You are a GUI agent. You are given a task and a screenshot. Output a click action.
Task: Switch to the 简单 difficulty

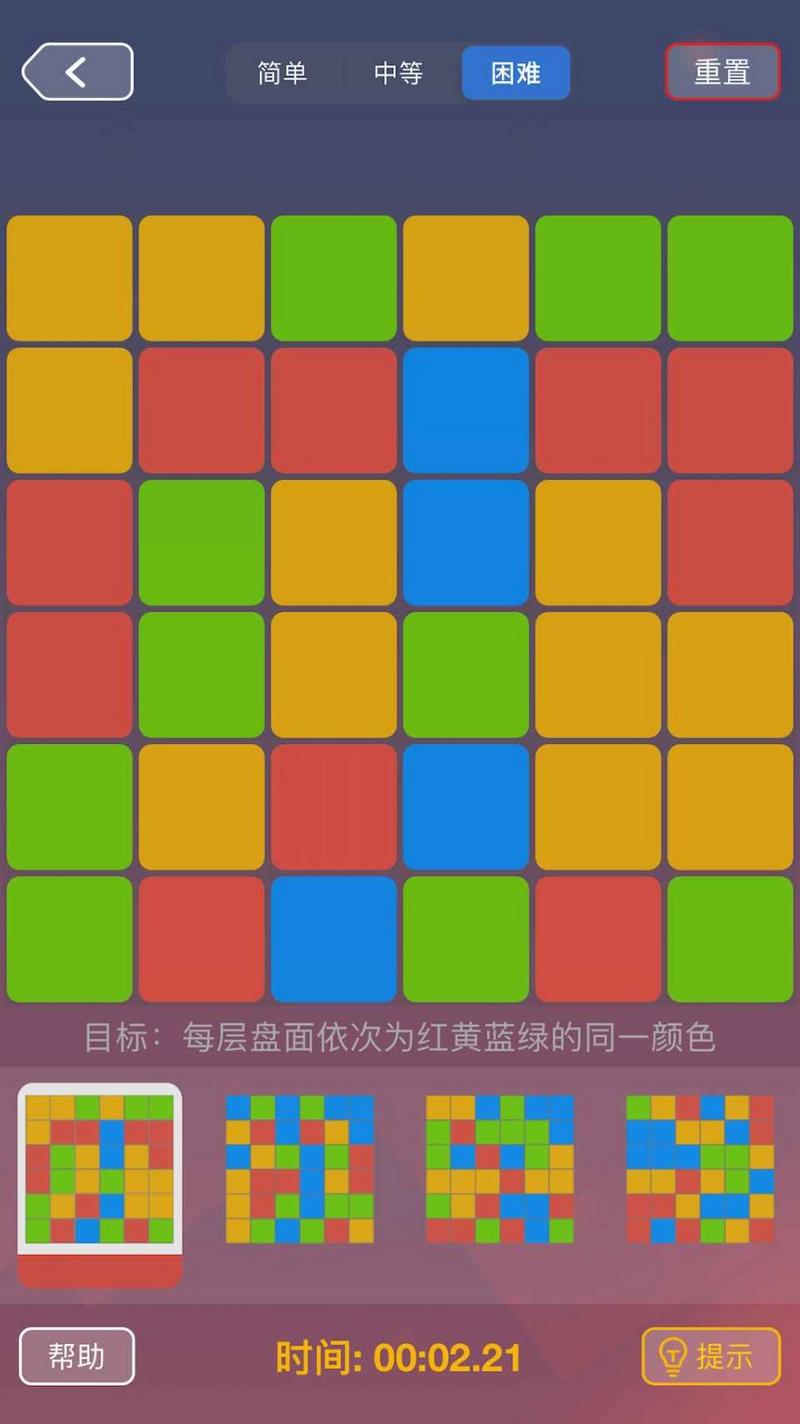[x=282, y=73]
